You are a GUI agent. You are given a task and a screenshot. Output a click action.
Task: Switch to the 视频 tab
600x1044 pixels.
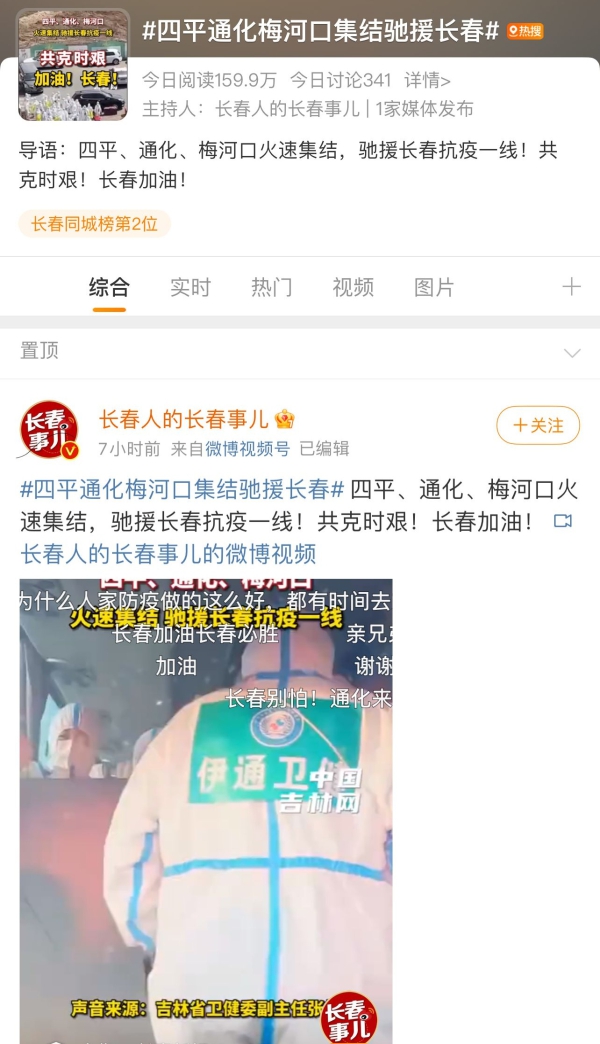pyautogui.click(x=353, y=288)
